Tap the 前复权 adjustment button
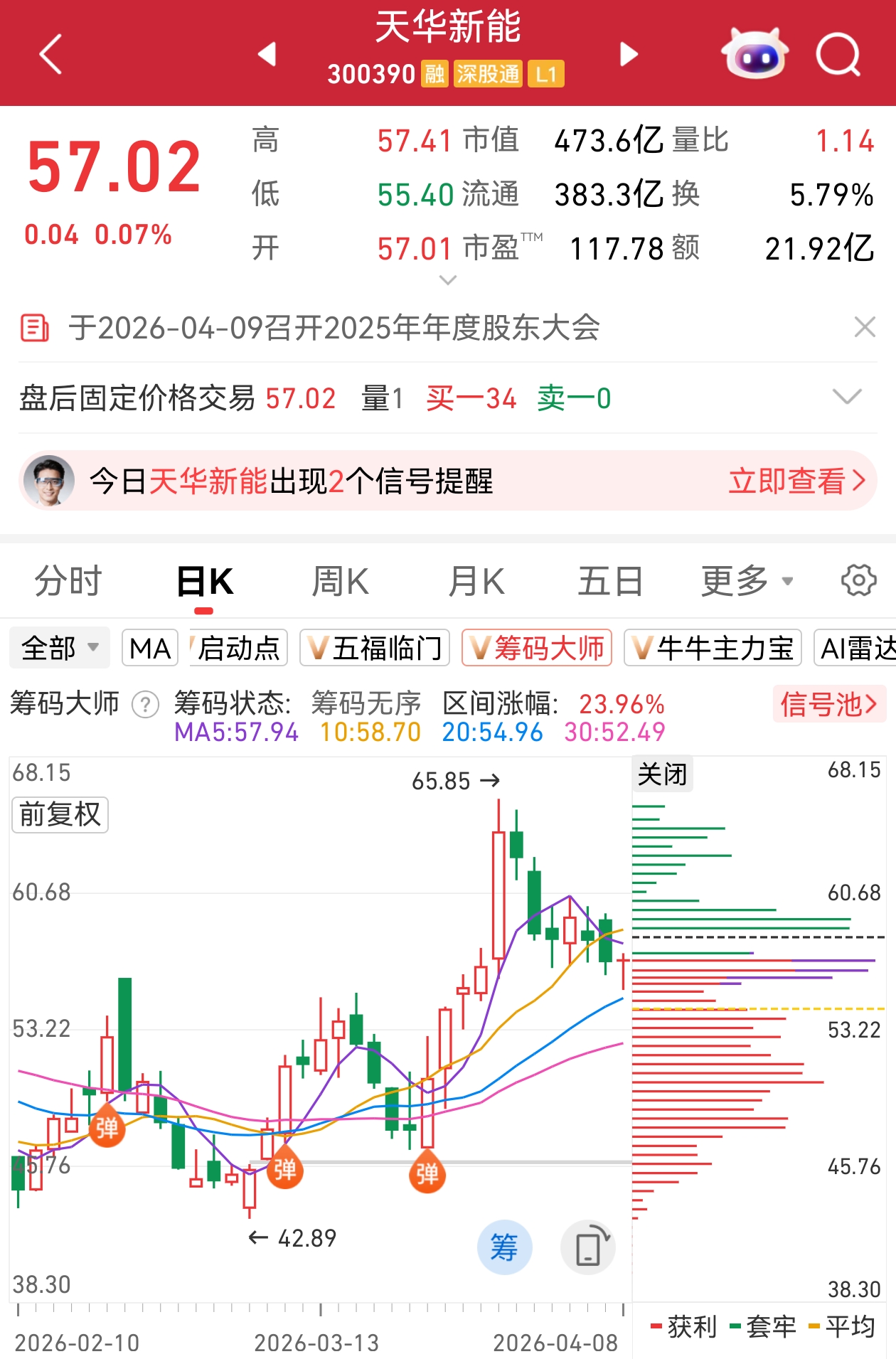Image resolution: width=896 pixels, height=1359 pixels. coord(60,814)
